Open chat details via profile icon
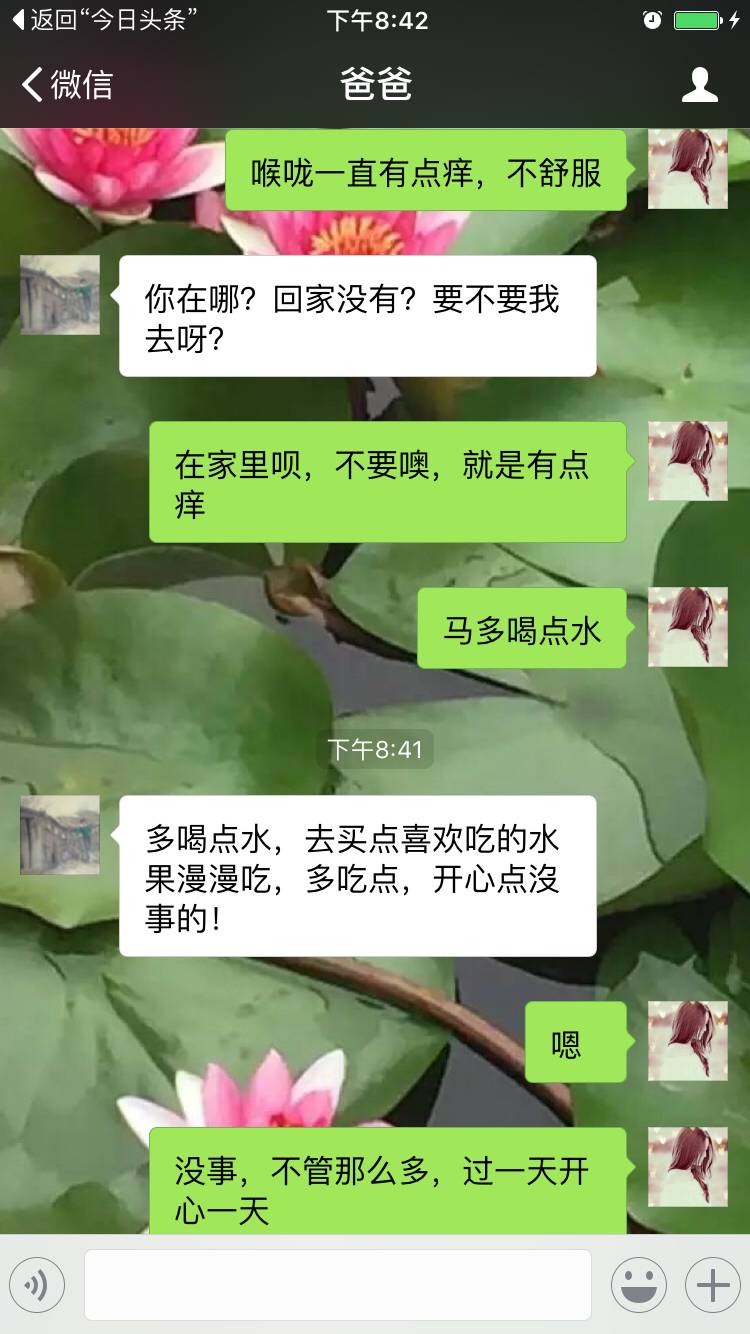The height and width of the screenshot is (1334, 750). (699, 85)
